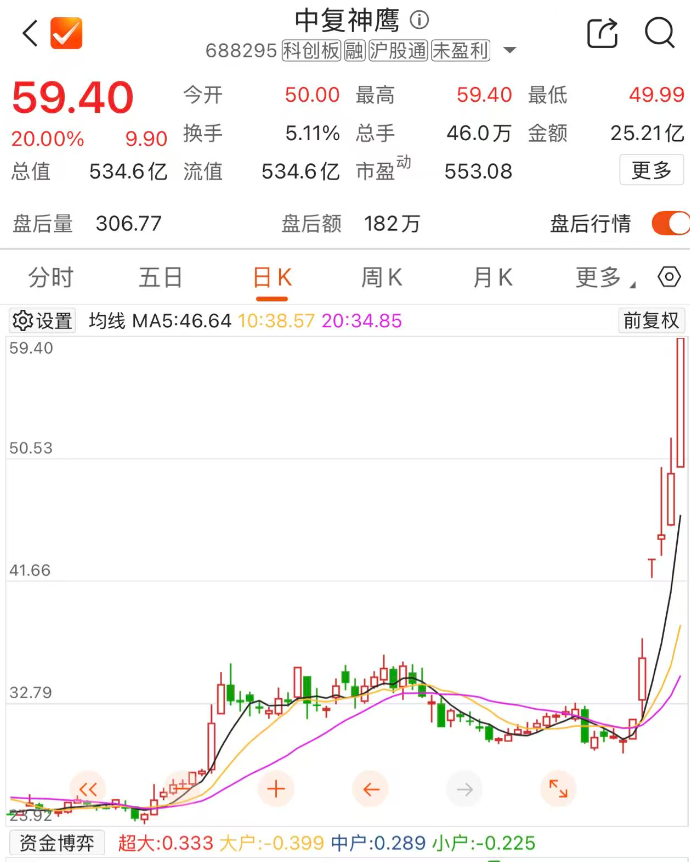
Task: Tap the 更多 button beside 市盈
Action: (652, 171)
